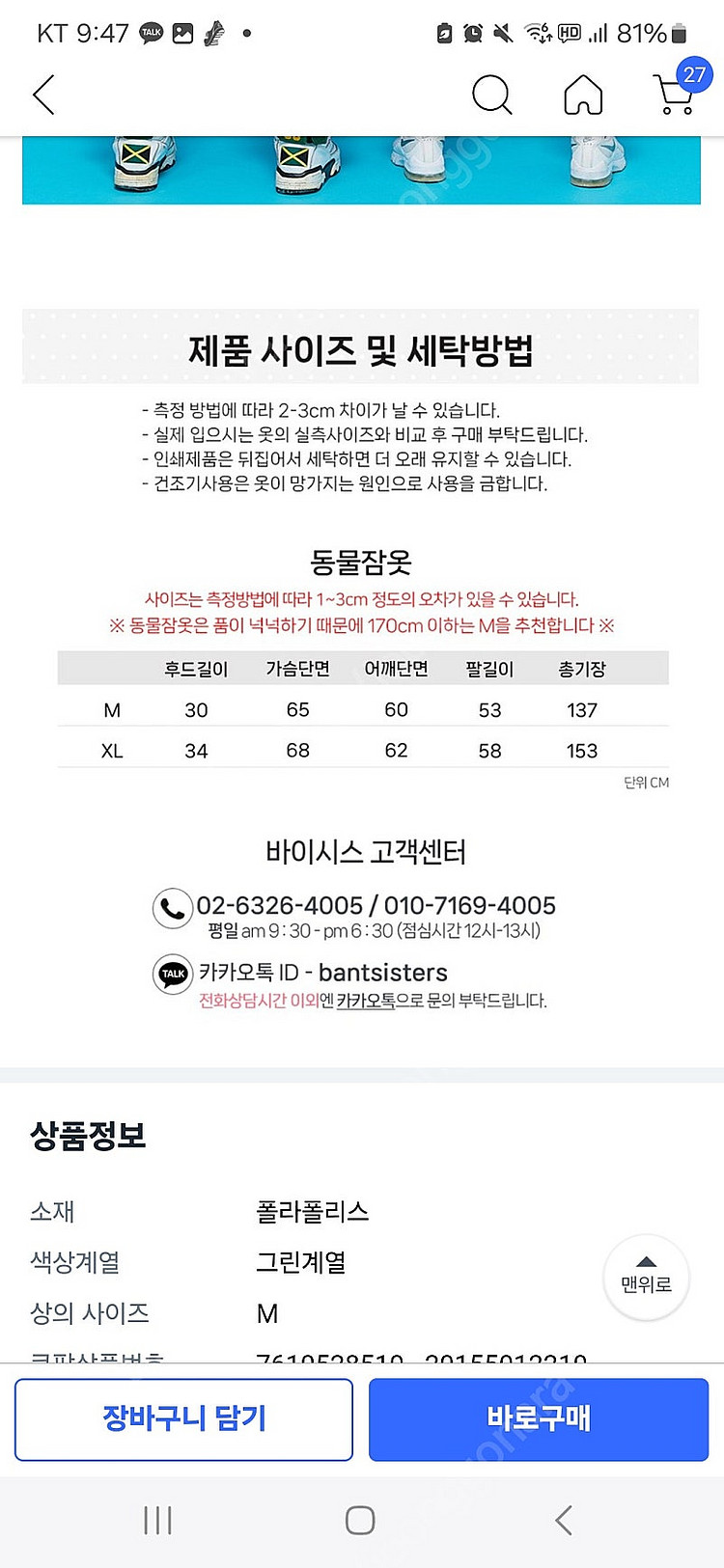Tap the home icon in top bar

pyautogui.click(x=583, y=95)
